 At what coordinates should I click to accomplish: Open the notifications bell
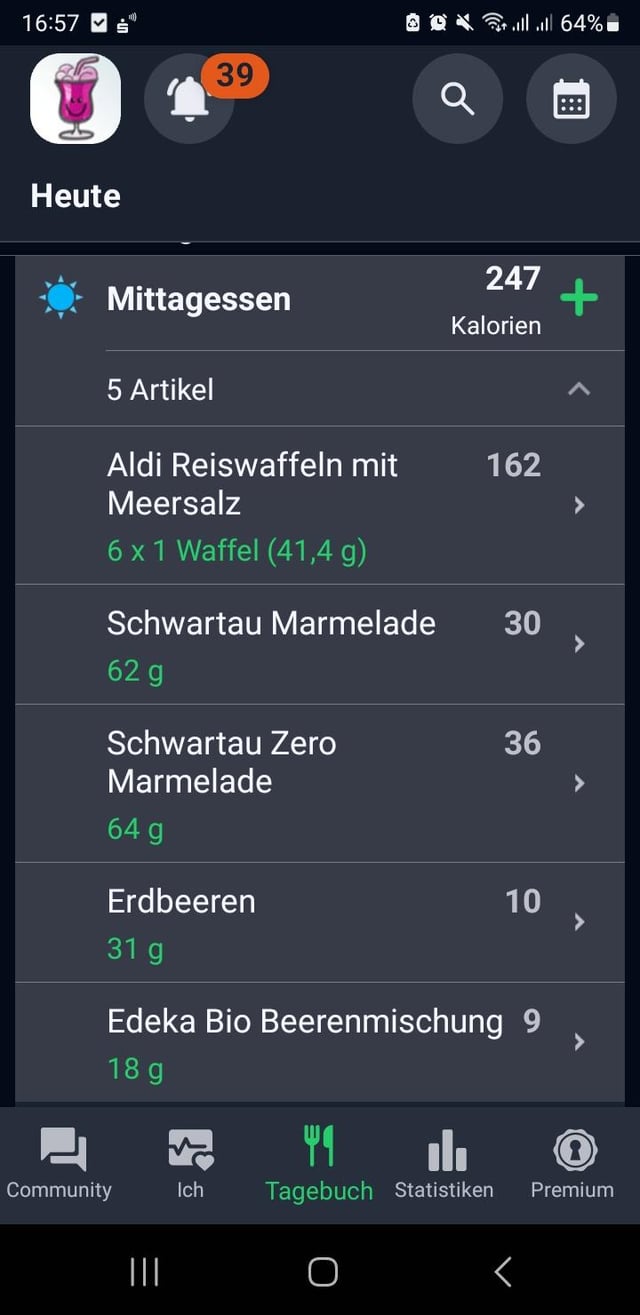point(189,99)
